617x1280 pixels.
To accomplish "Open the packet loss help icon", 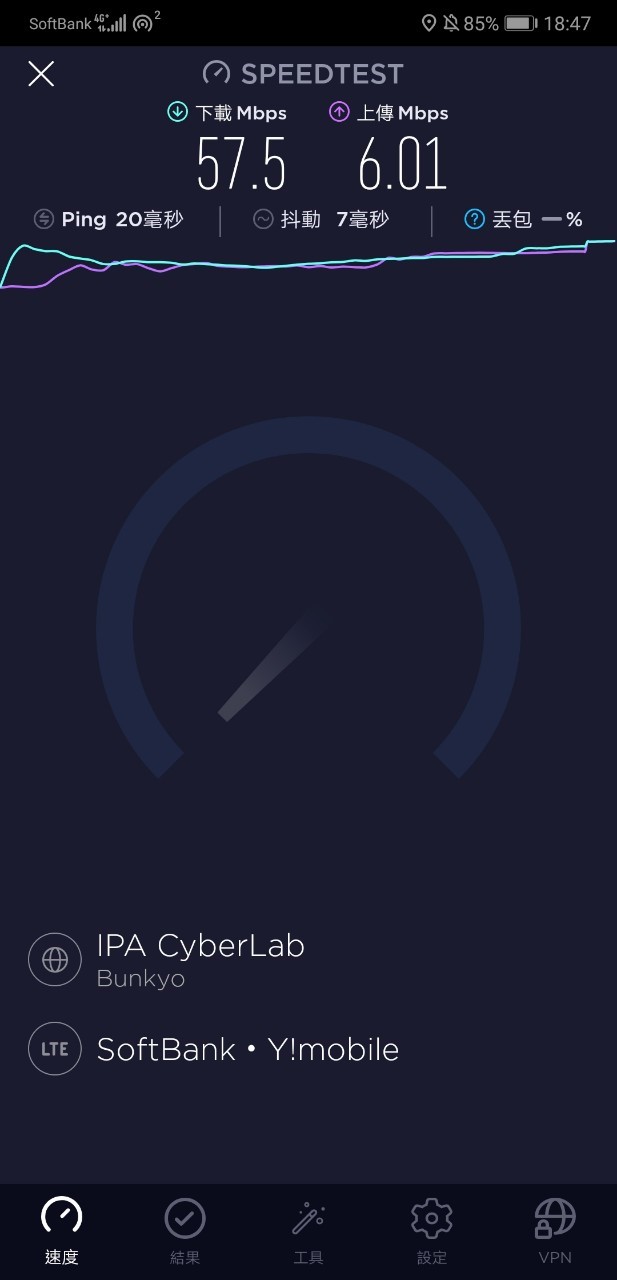I will 475,219.
